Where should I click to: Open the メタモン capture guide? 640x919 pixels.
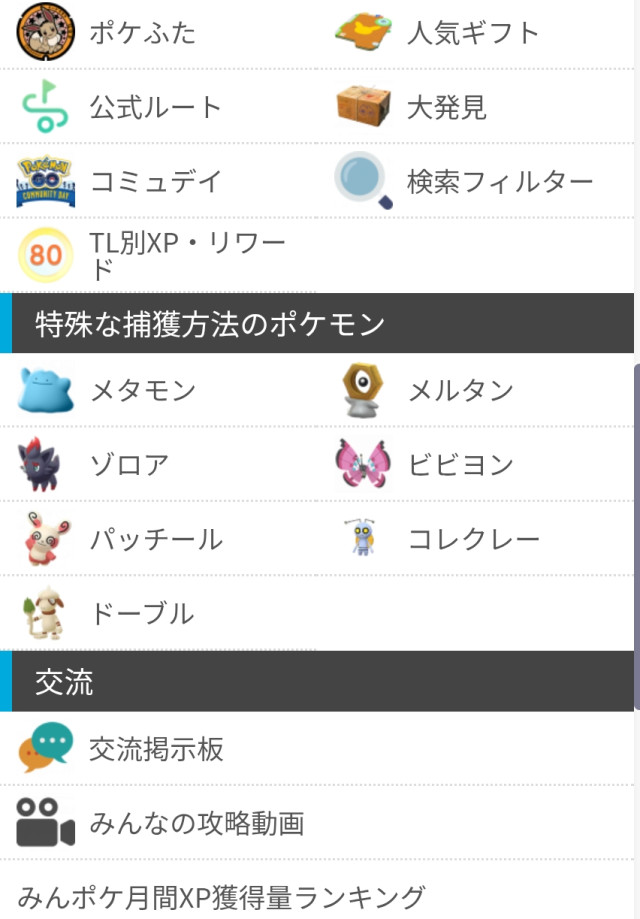[x=142, y=390]
